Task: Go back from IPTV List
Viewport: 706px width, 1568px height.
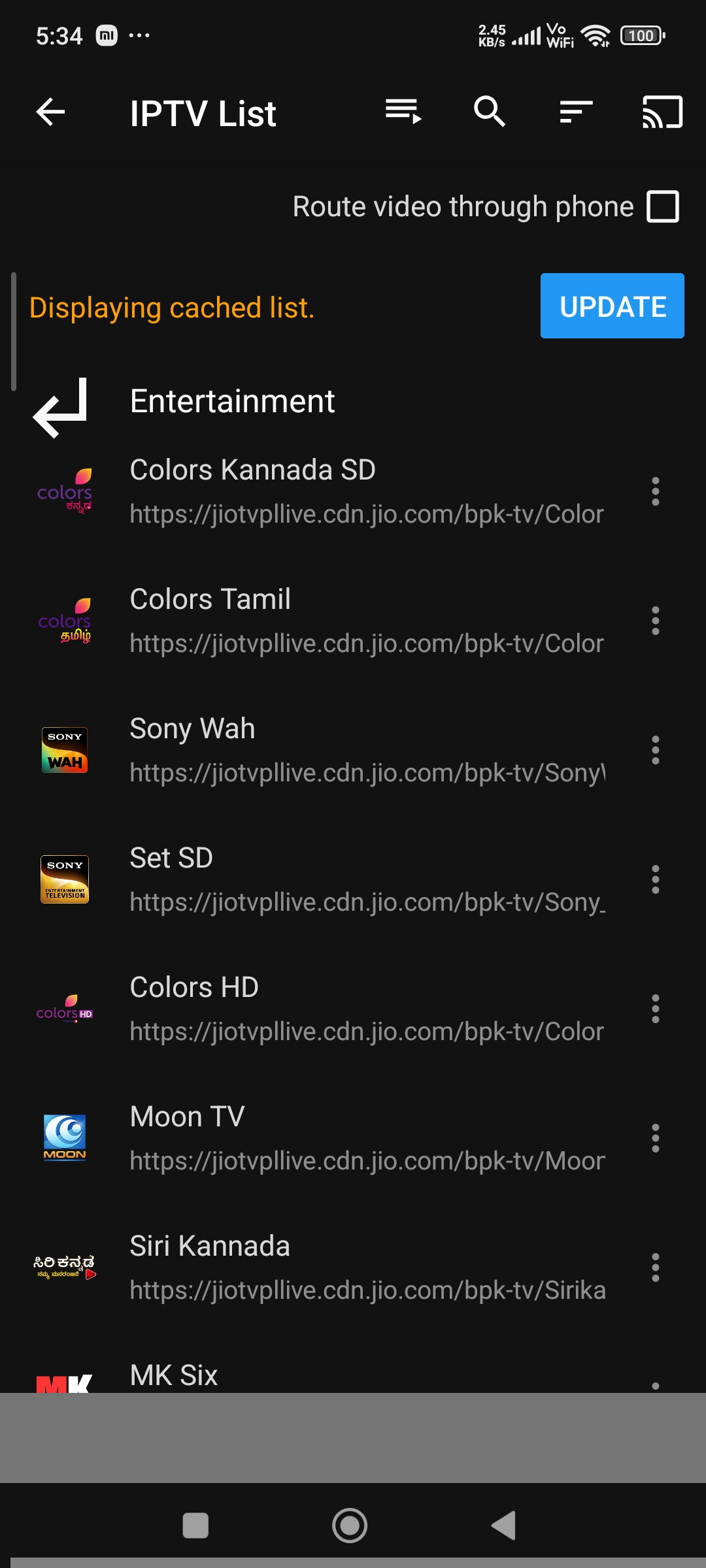Action: [51, 112]
